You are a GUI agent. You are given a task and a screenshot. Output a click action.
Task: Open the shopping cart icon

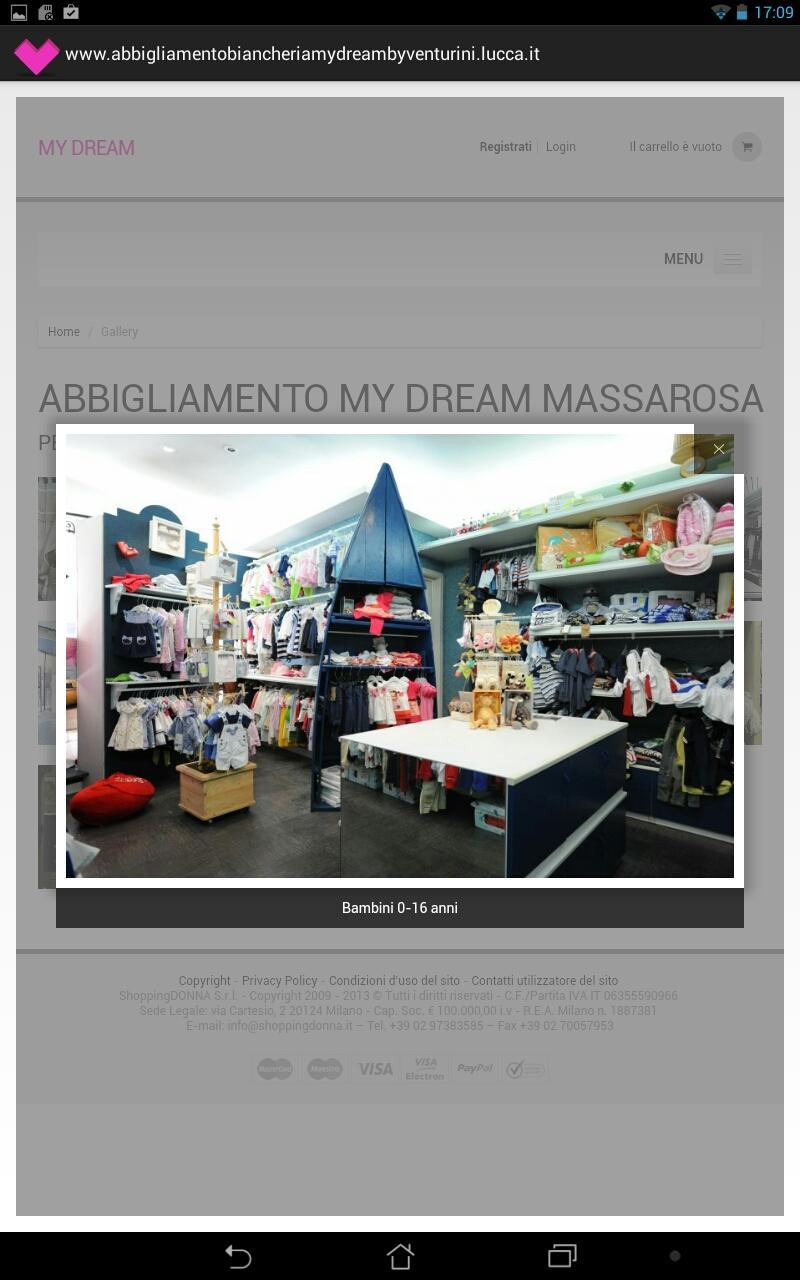747,147
